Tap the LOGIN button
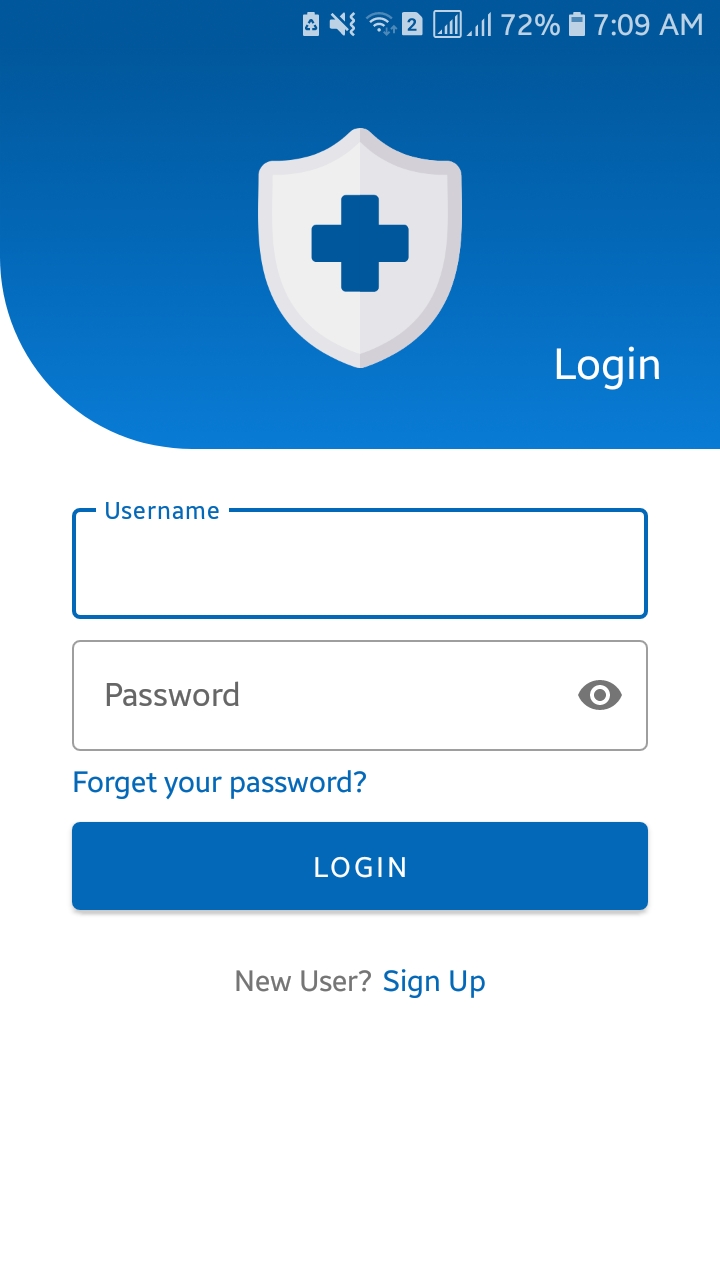 click(x=360, y=866)
